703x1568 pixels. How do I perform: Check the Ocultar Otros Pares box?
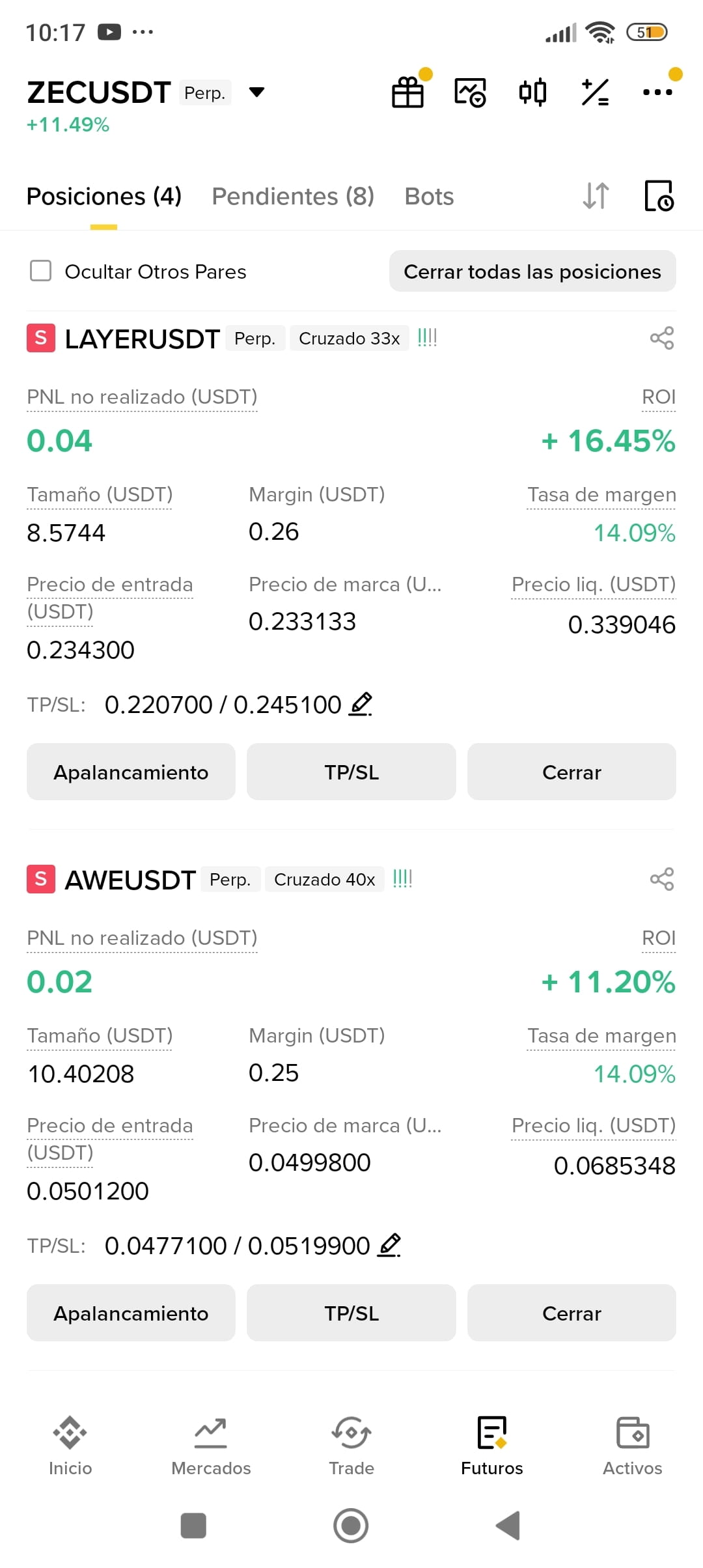click(x=41, y=271)
